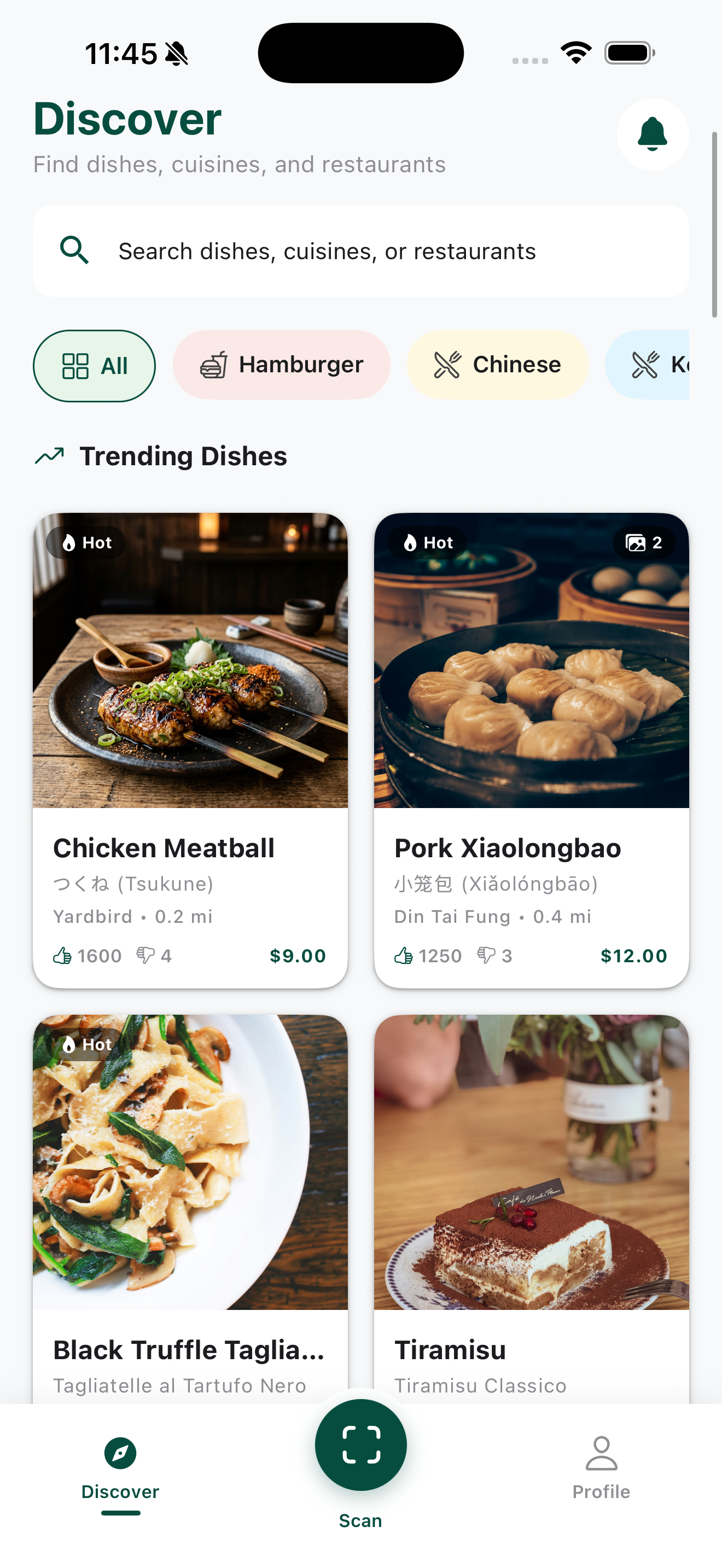The height and width of the screenshot is (1568, 722).
Task: Tap the search dishes field
Action: point(360,251)
